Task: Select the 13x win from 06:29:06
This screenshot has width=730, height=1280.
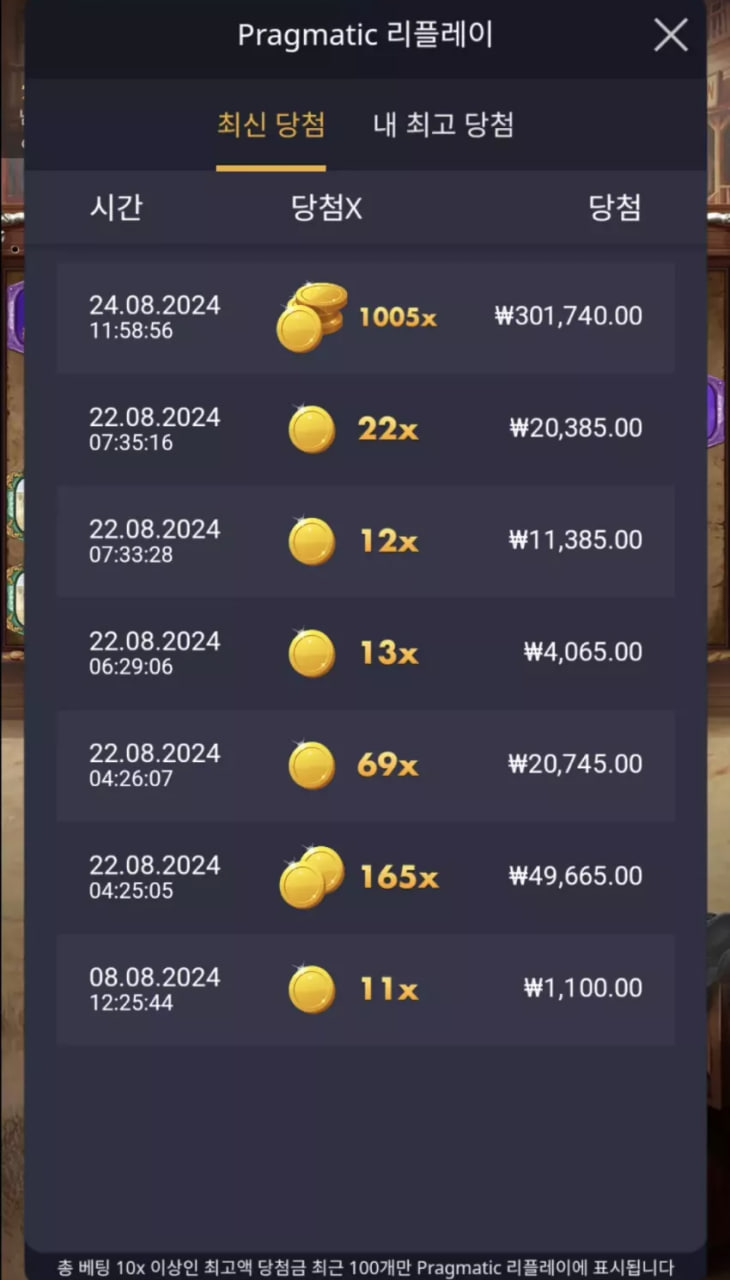Action: (365, 653)
